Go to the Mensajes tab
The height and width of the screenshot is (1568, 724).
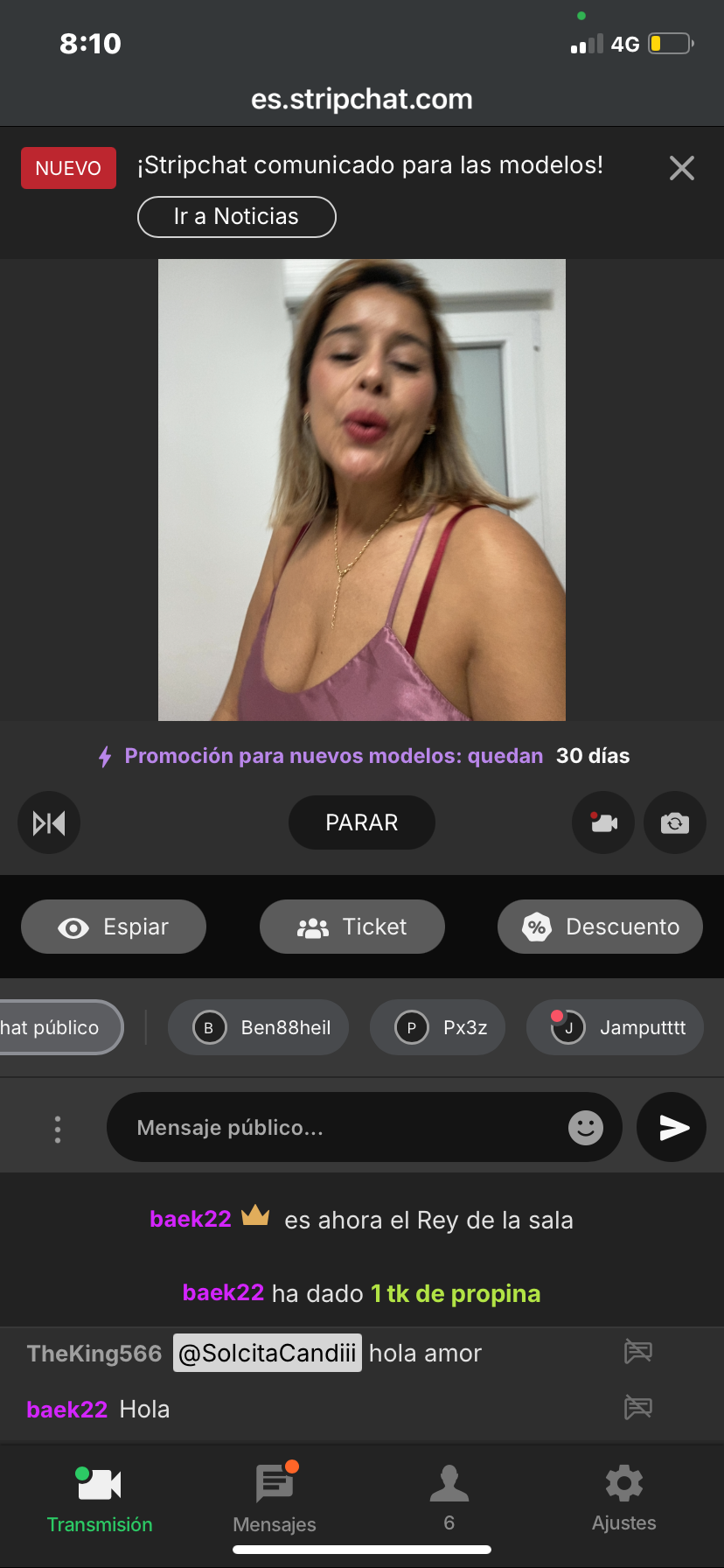click(x=275, y=1498)
